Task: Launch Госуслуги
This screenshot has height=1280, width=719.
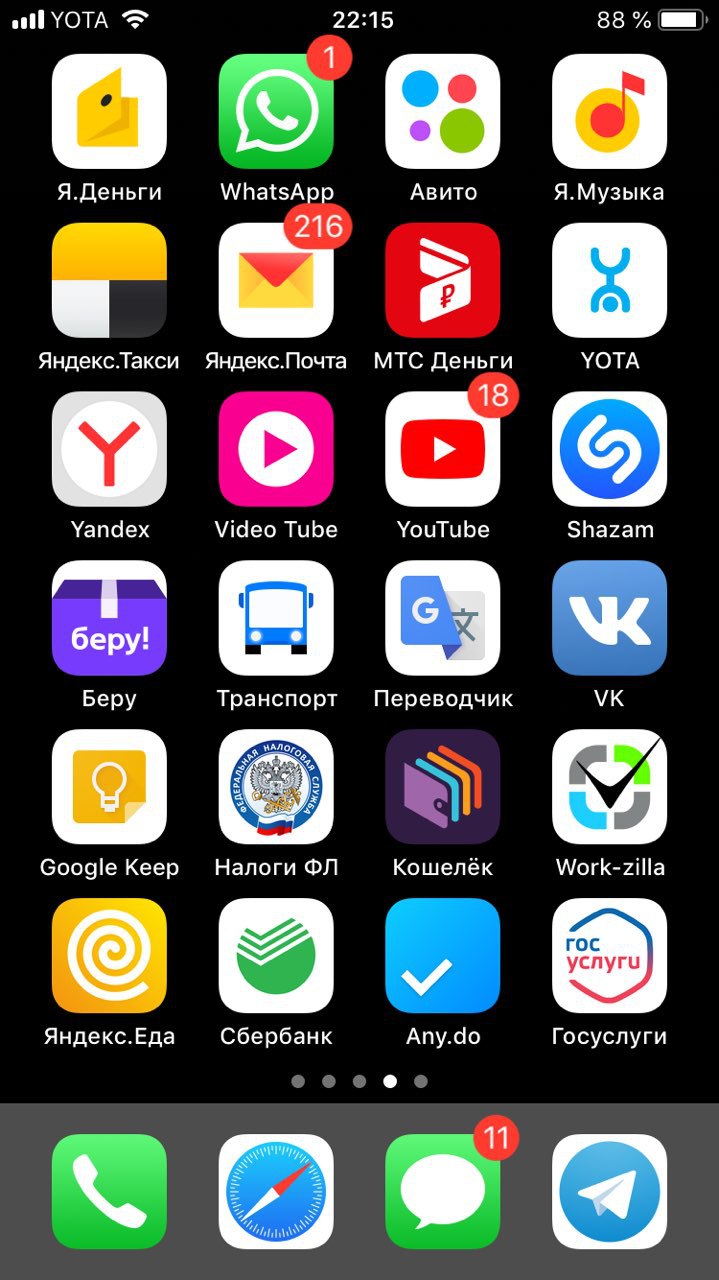Action: pos(610,956)
